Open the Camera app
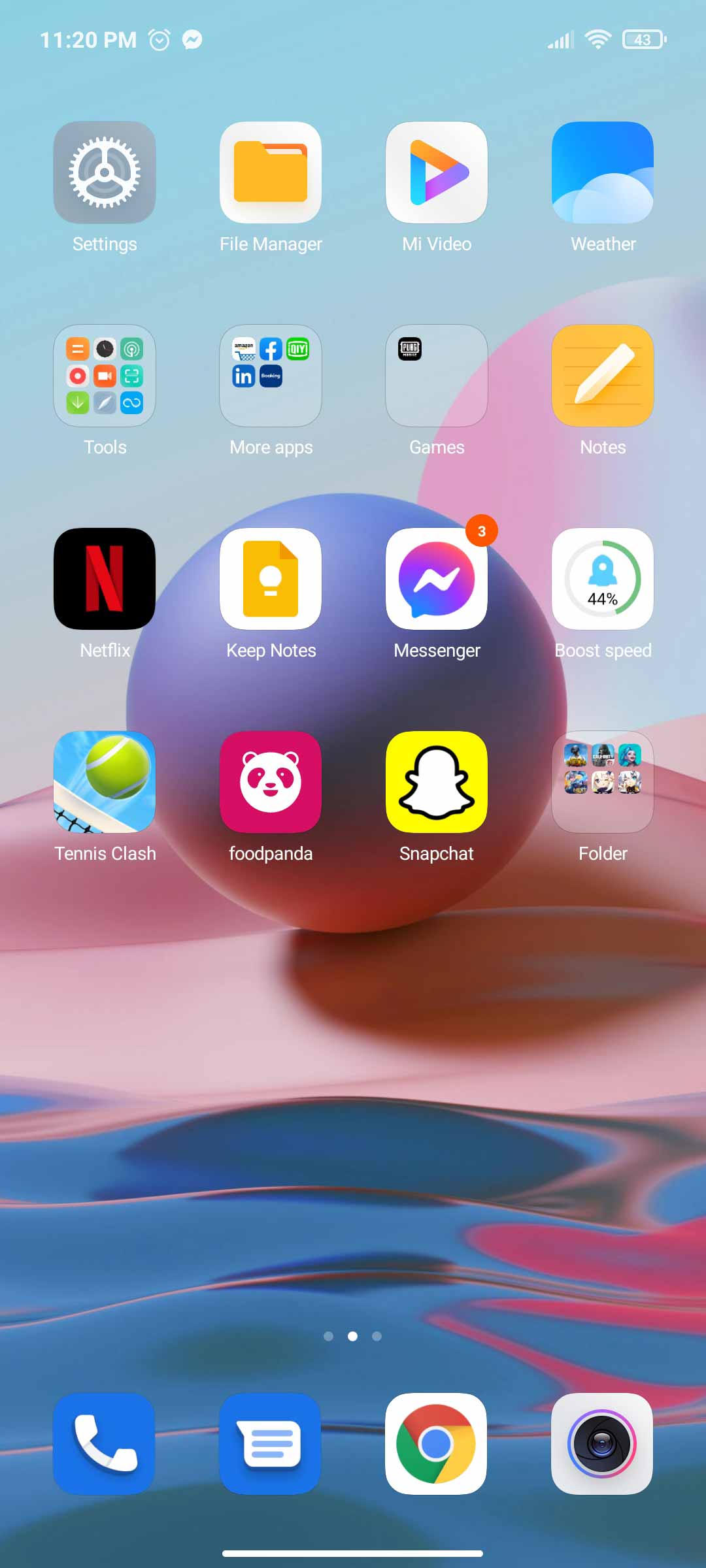This screenshot has width=706, height=1568. tap(603, 1444)
